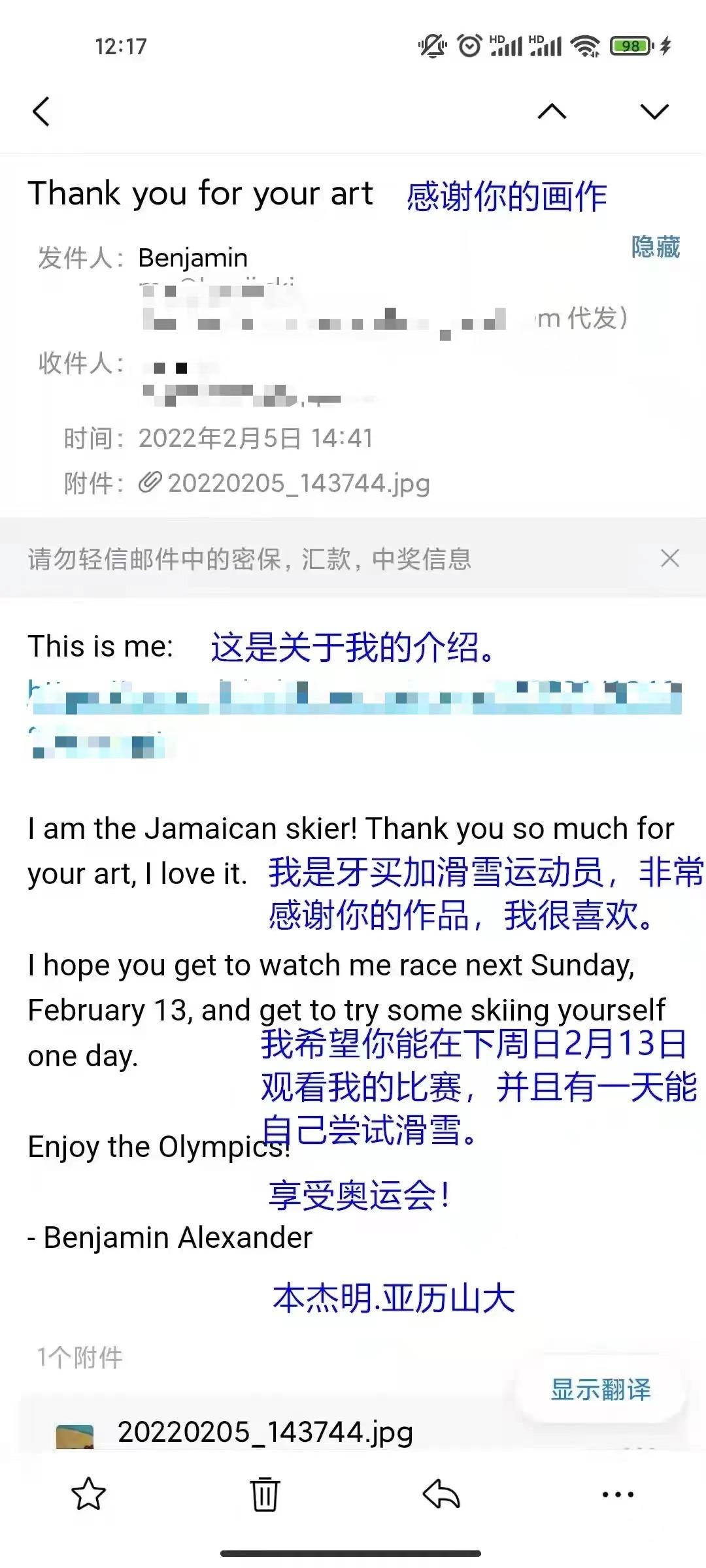The width and height of the screenshot is (706, 1568).
Task: Open the attachment 20220205_143744.jpg at the bottom
Action: point(265,1432)
